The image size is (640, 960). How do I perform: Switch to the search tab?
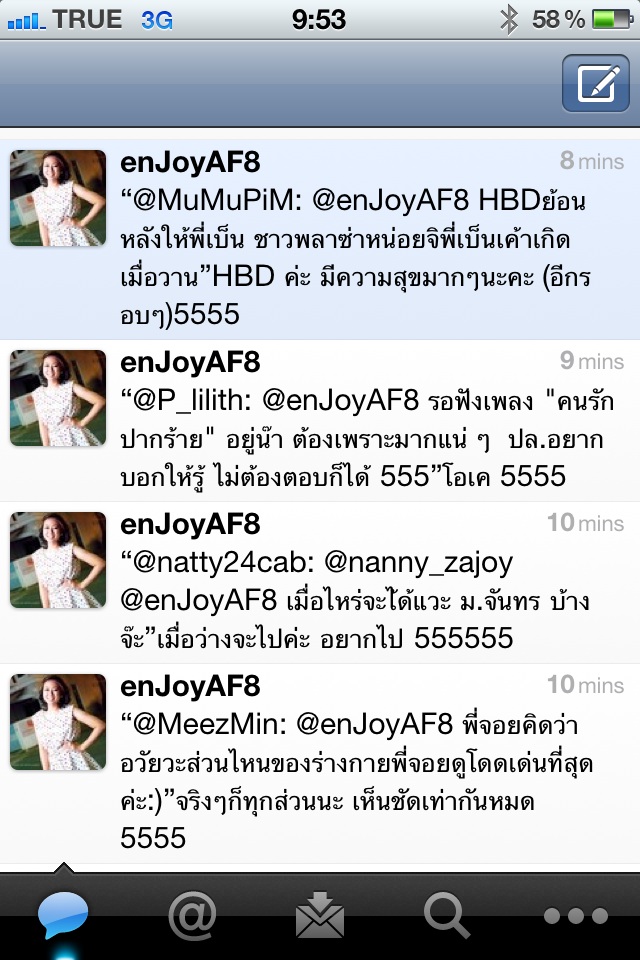(x=447, y=914)
